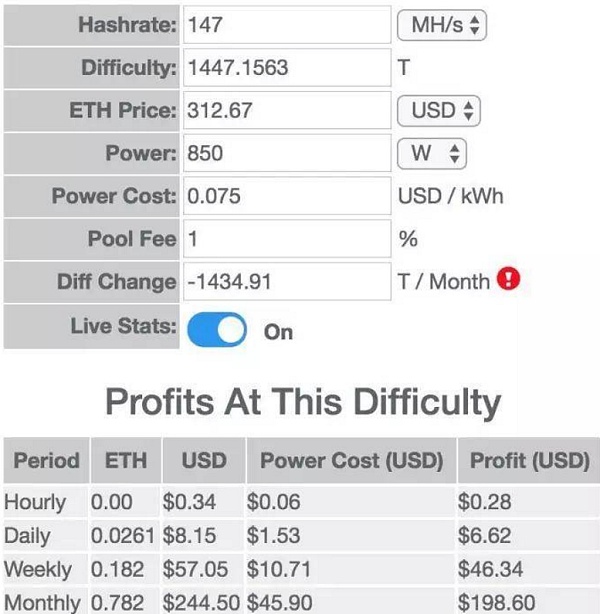
Task: Focus the Power input field
Action: pyautogui.click(x=286, y=154)
